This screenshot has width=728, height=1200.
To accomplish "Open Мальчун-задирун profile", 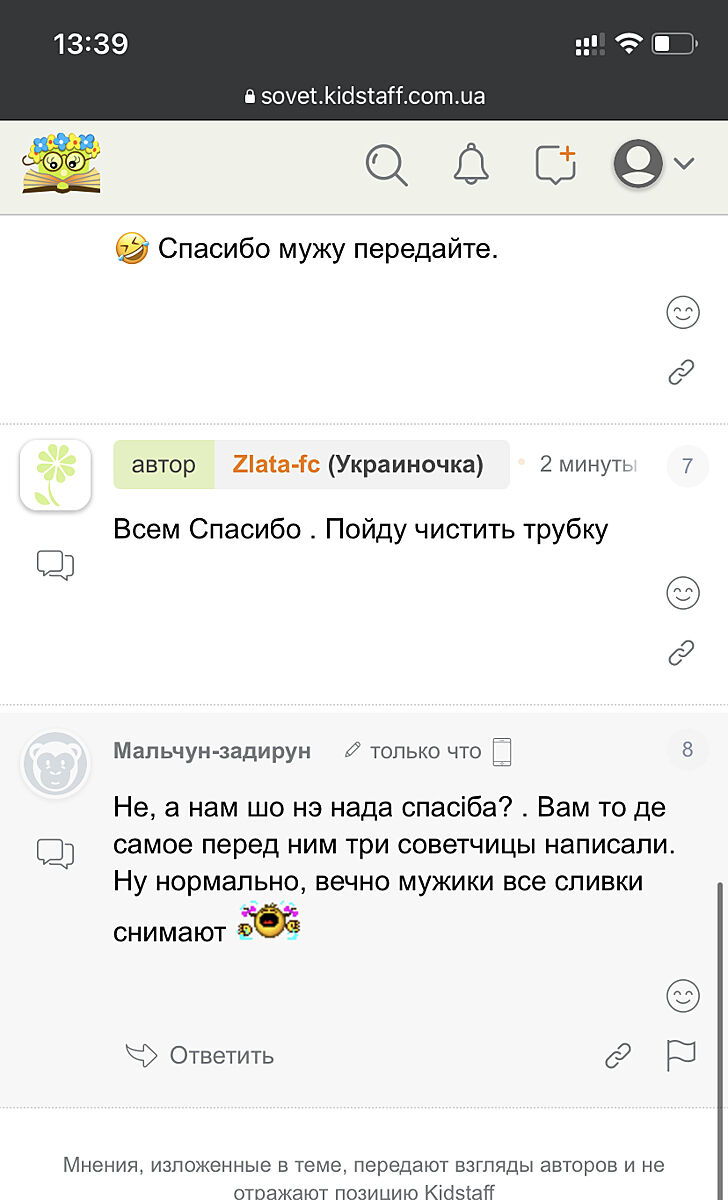I will tap(212, 751).
